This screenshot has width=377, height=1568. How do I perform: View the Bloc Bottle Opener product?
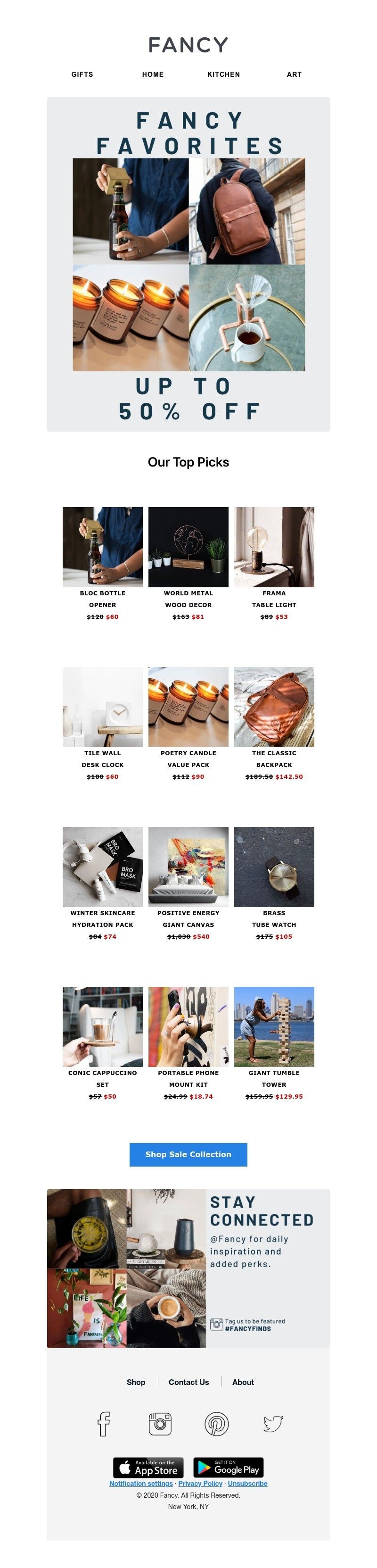click(102, 547)
